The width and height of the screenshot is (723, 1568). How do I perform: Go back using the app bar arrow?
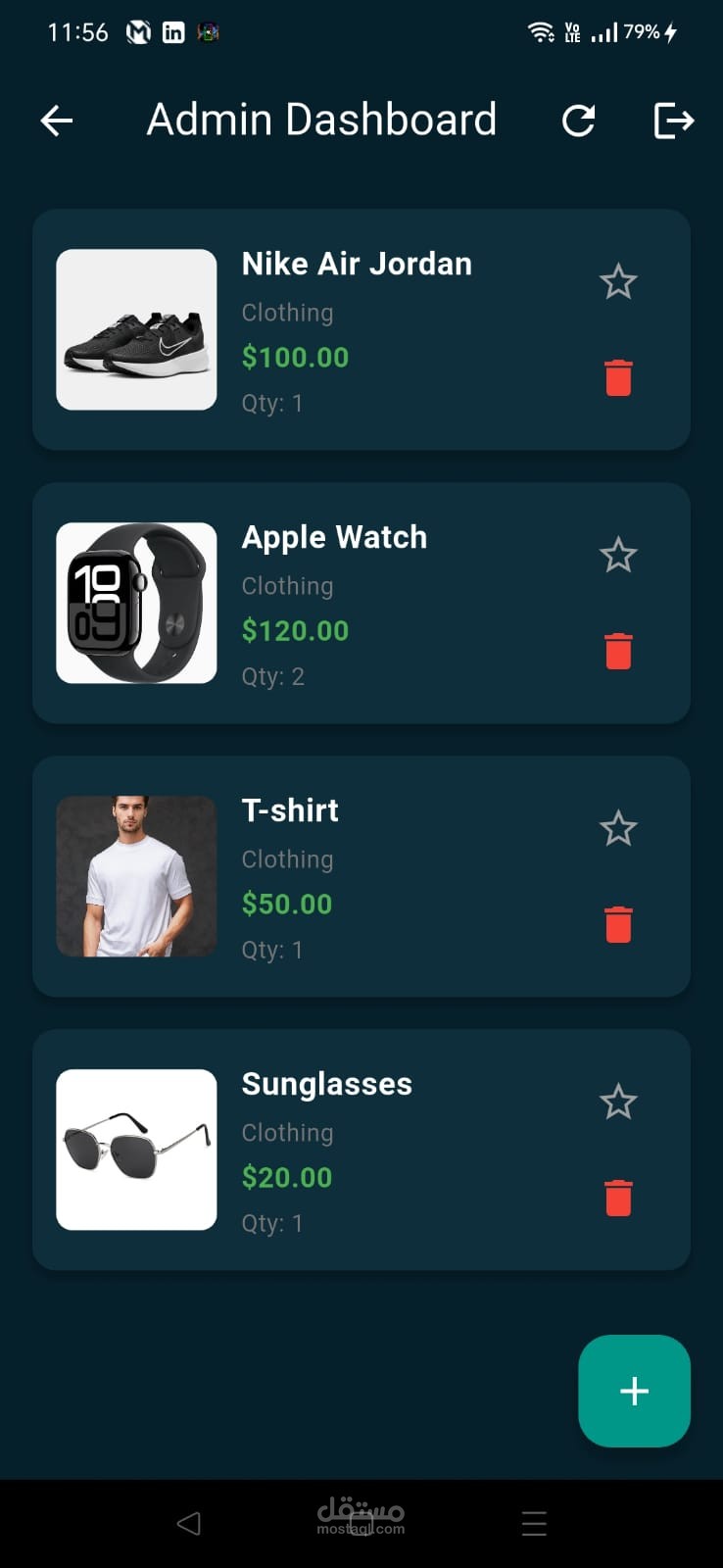[57, 121]
